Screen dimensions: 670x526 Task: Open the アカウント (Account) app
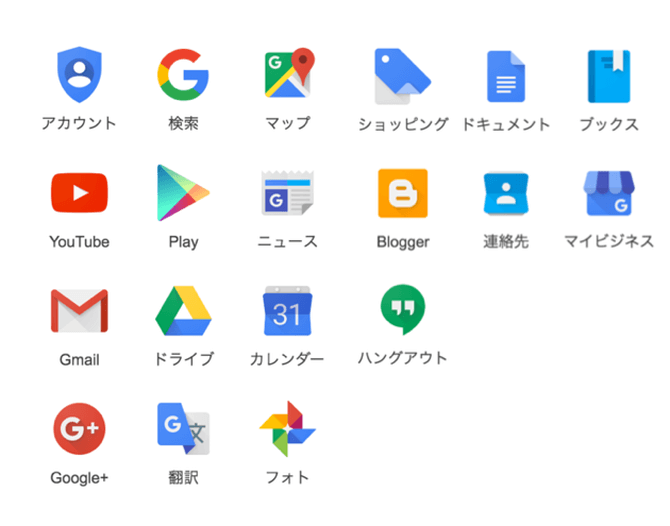[78, 76]
